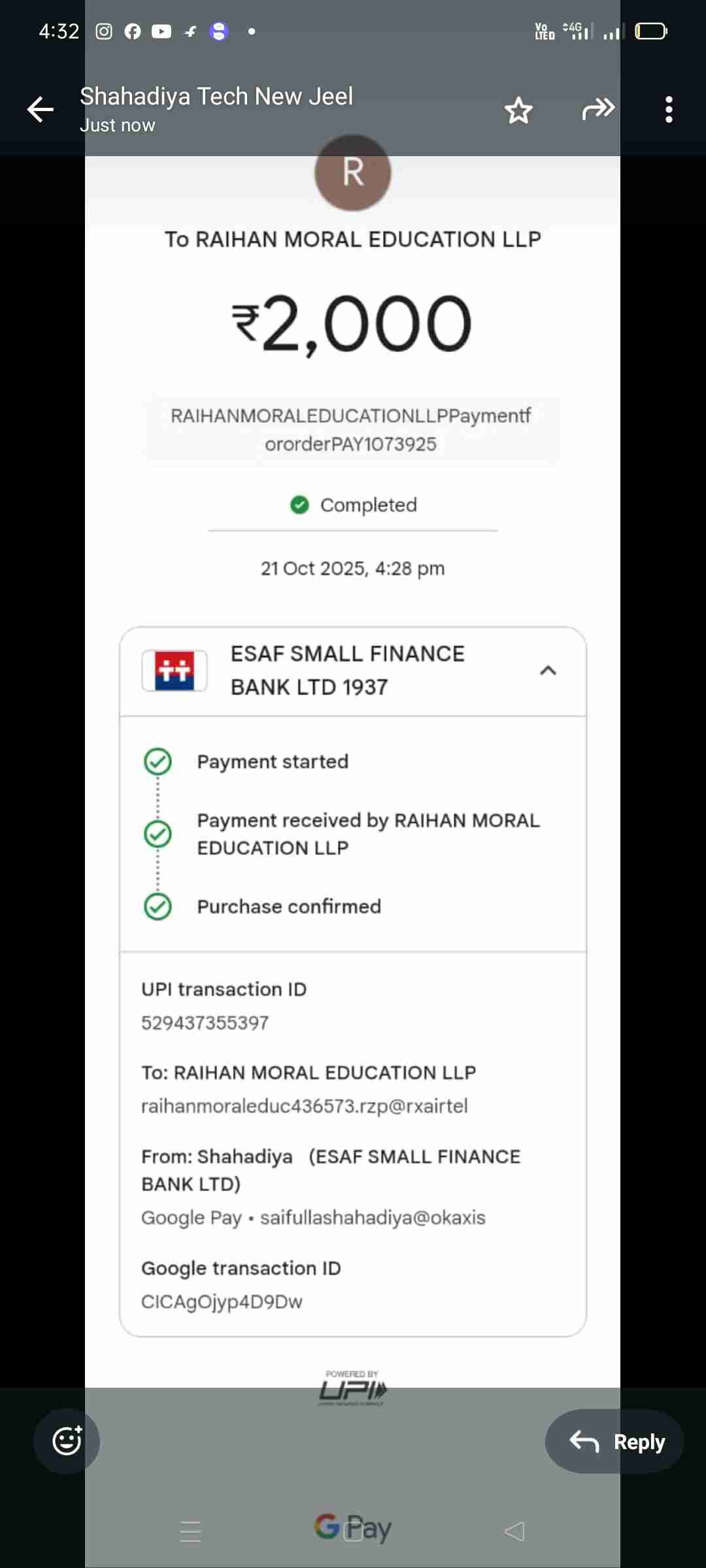Forward this image to another chat

598,109
